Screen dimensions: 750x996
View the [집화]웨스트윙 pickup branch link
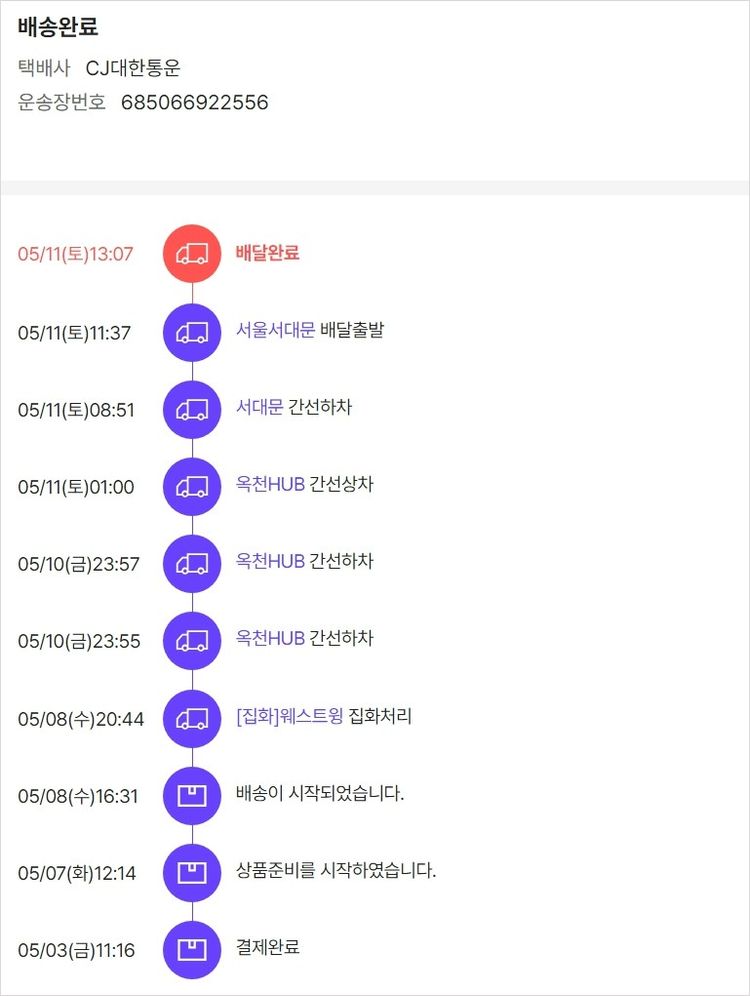289,716
